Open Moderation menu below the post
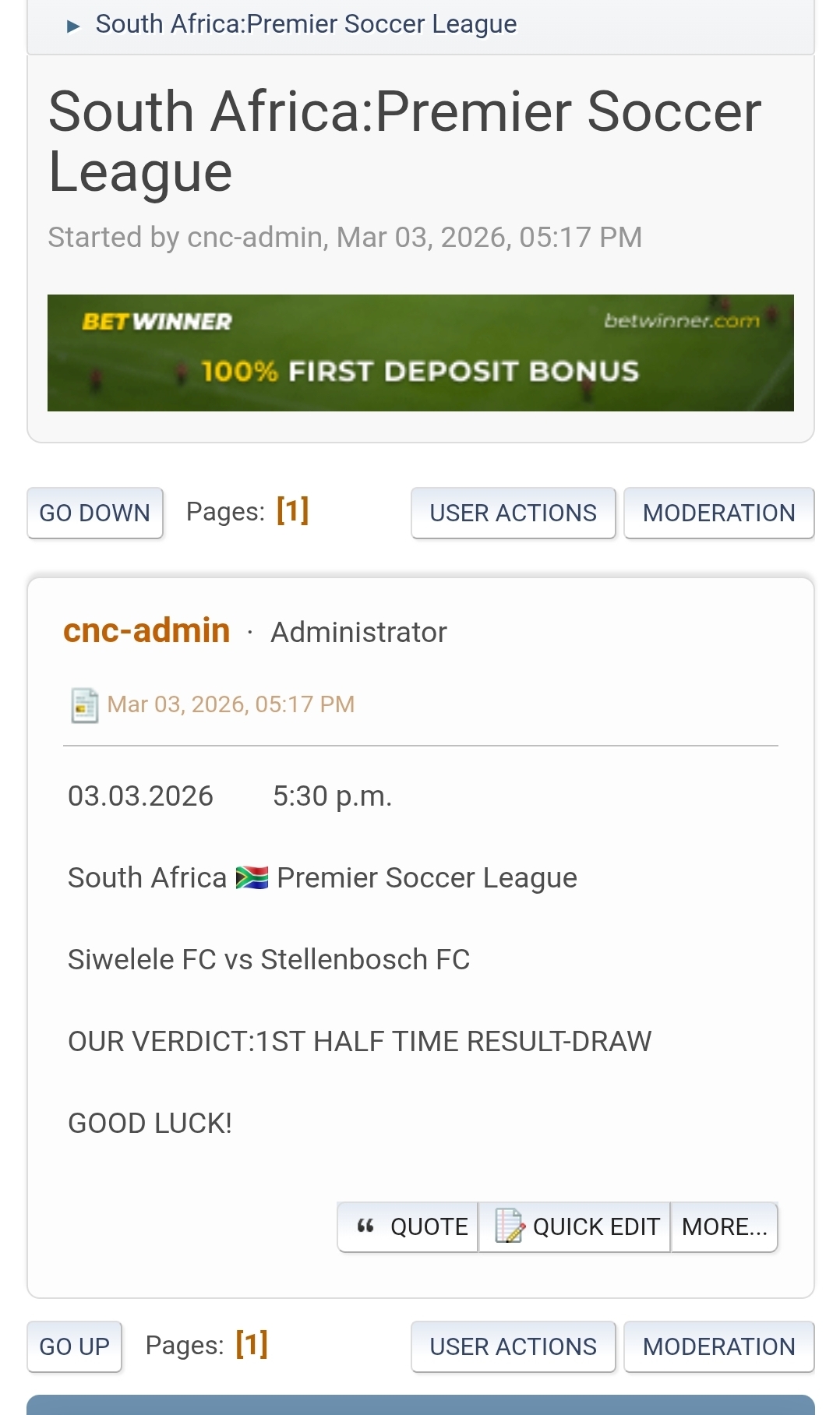 pos(718,1346)
